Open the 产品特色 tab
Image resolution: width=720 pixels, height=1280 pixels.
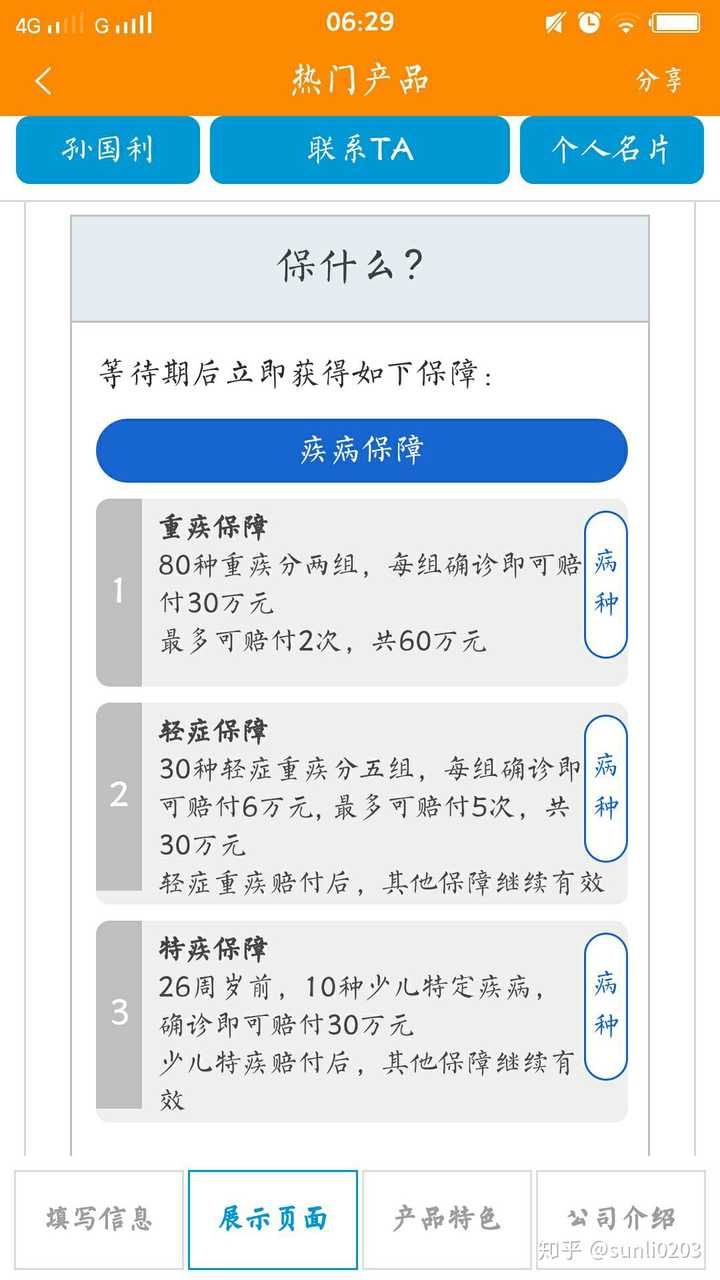447,1219
